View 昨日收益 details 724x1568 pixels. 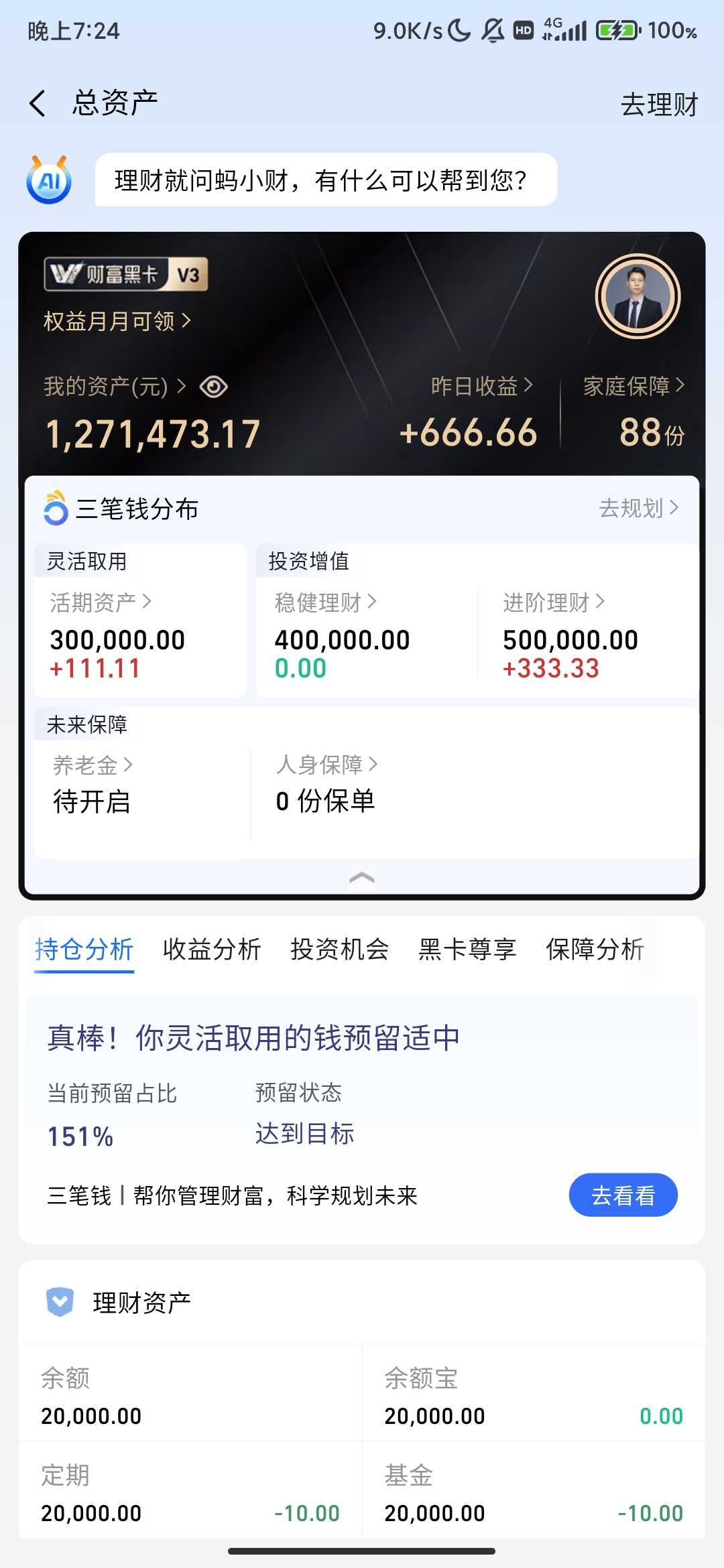pyautogui.click(x=481, y=385)
